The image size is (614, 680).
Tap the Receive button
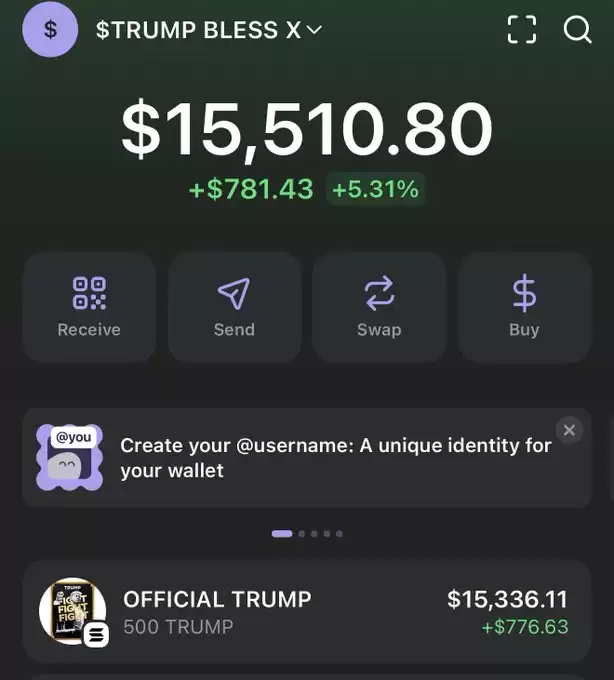(x=89, y=306)
